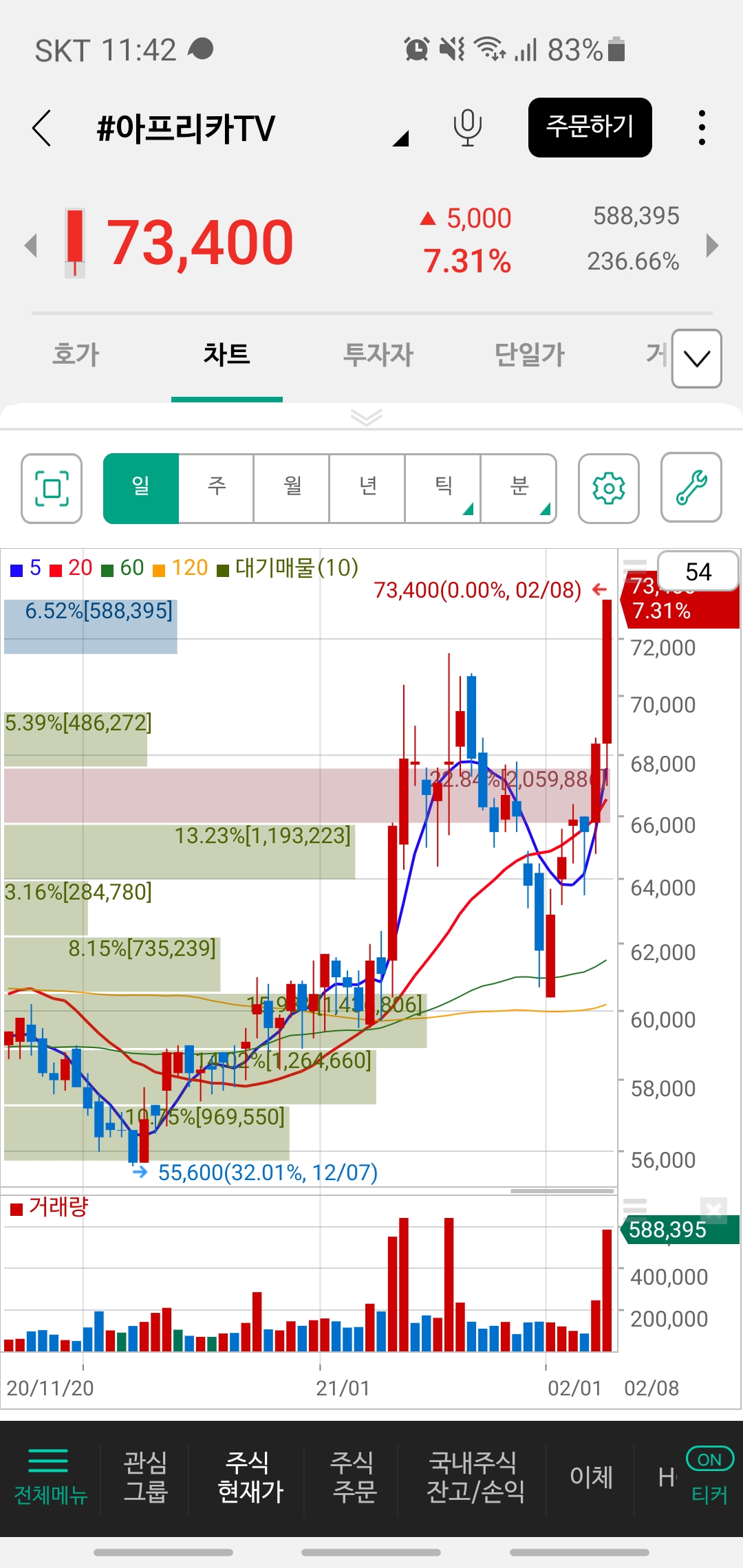The image size is (743, 1568).
Task: Select the 년 yearly chart period
Action: click(x=367, y=488)
